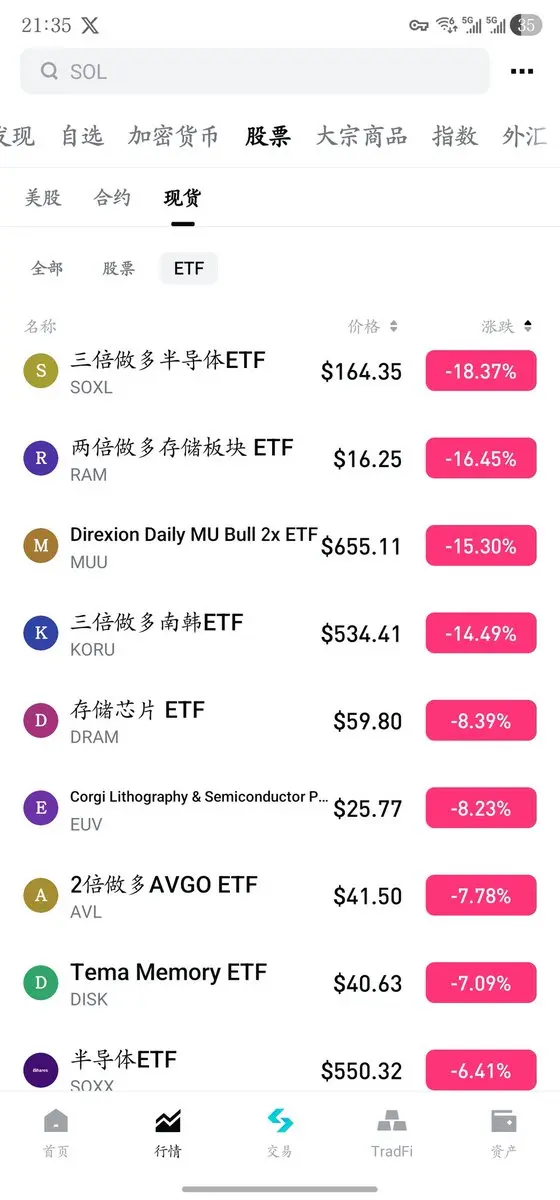Select the 合约 sub-tab

113,198
